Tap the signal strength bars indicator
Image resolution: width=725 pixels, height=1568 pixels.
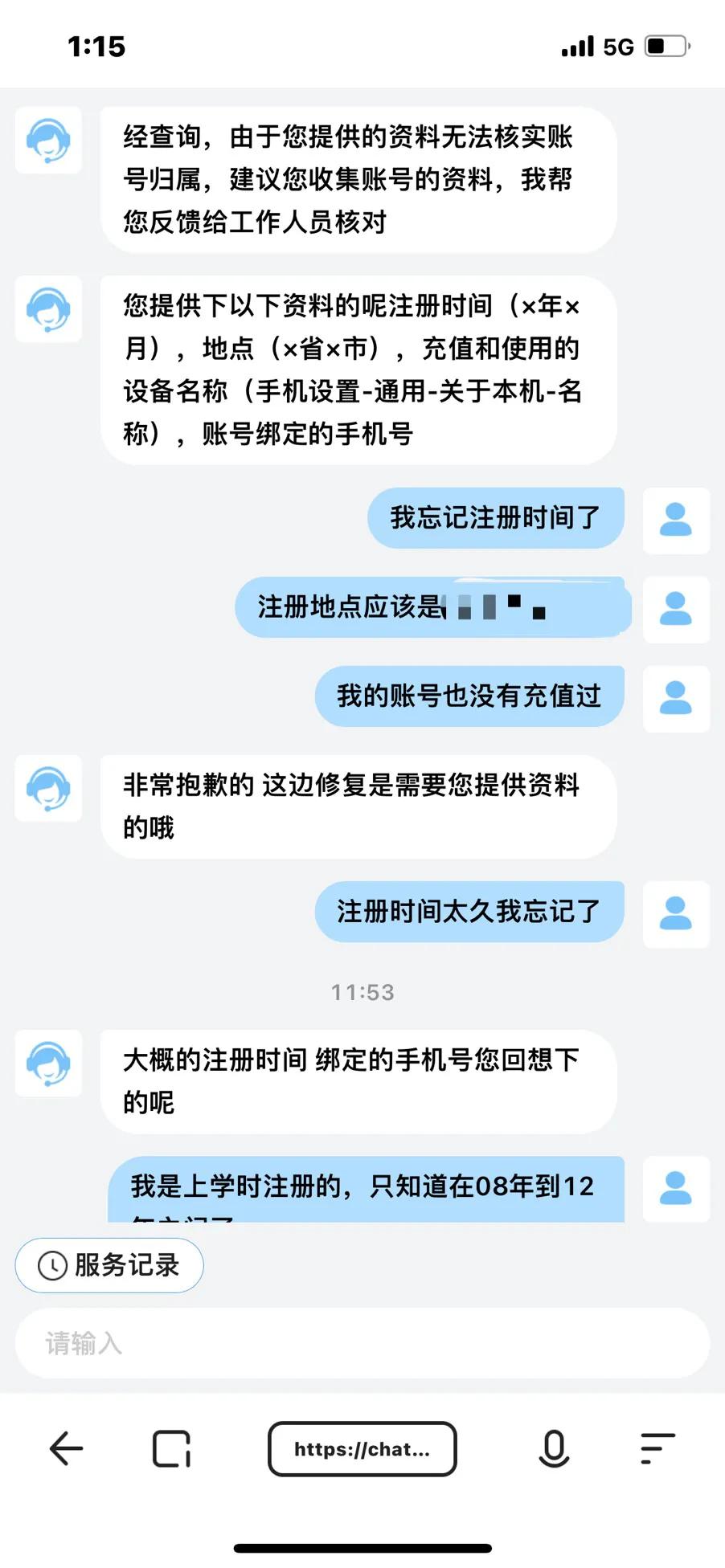click(x=577, y=47)
